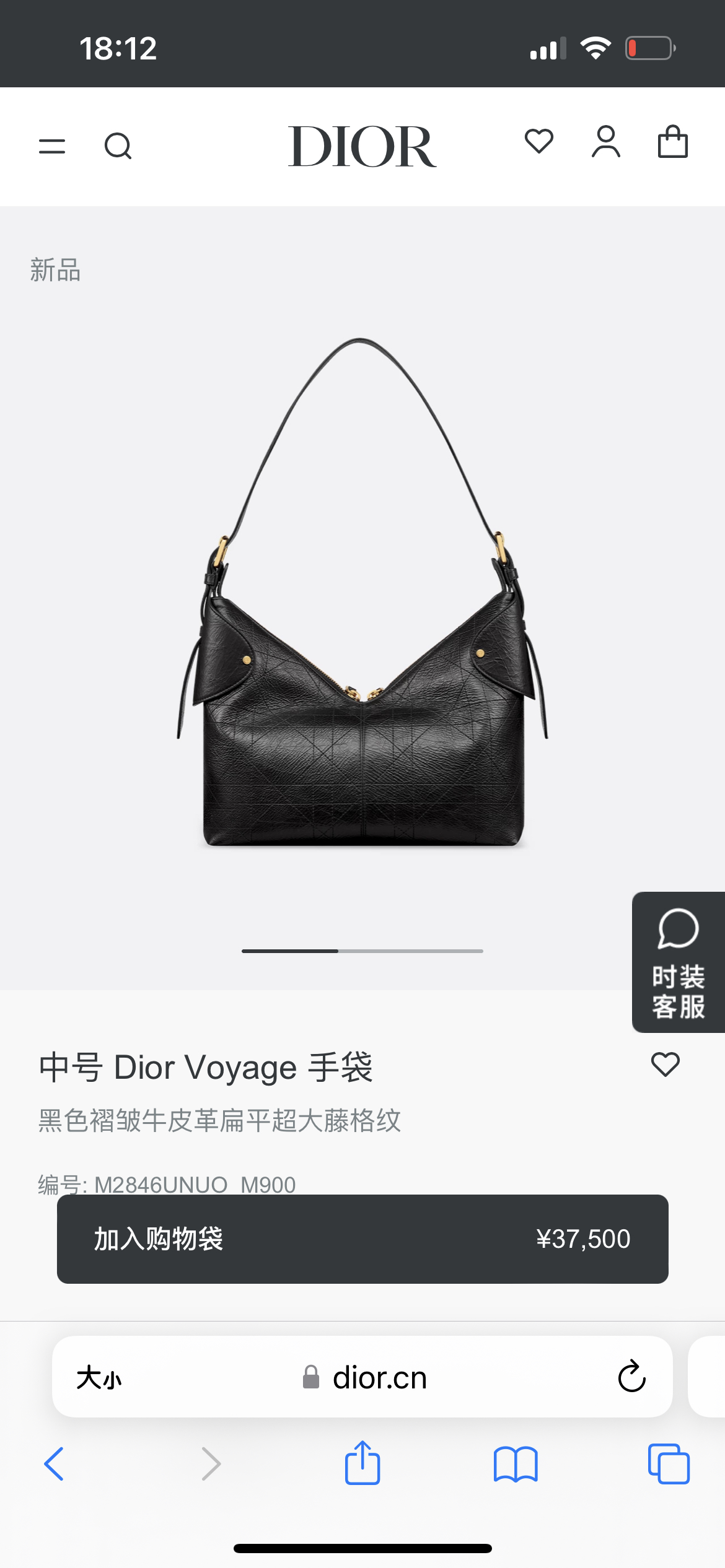Reload the page
This screenshot has width=725, height=1568.
pyautogui.click(x=631, y=1377)
